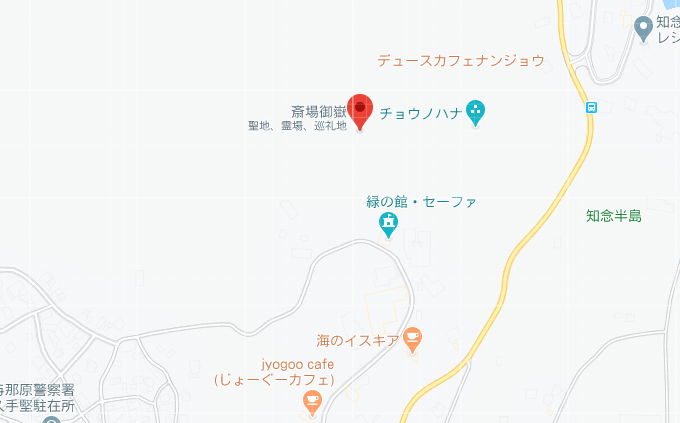Open the デュースカフェナンジョウ place label
This screenshot has width=680, height=423.
pos(460,61)
